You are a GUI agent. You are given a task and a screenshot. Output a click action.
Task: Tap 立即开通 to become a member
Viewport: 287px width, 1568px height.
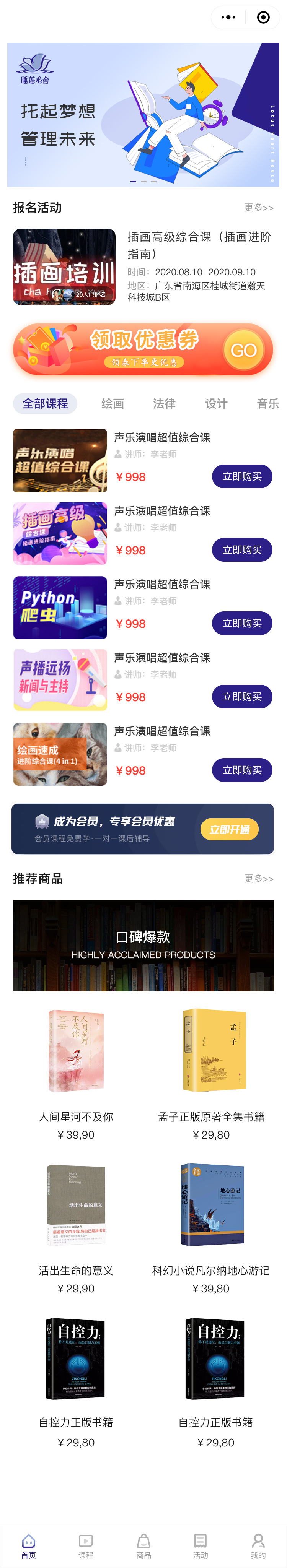229,829
